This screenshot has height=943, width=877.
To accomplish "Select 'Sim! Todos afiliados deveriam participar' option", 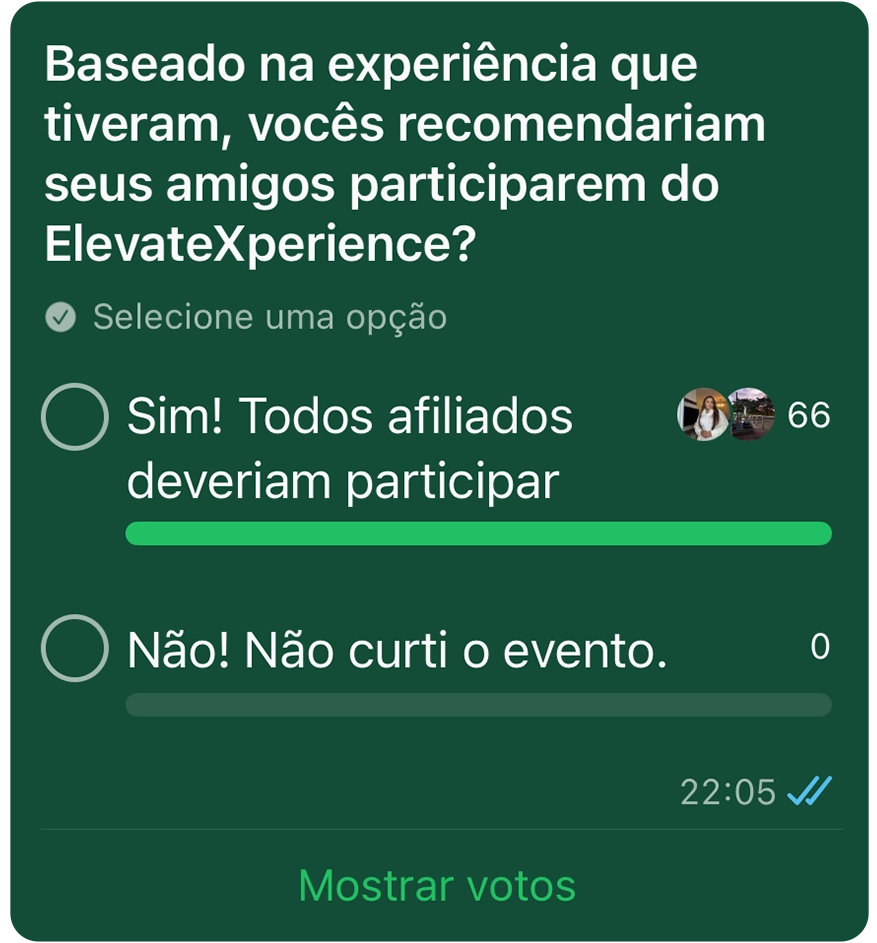I will click(x=75, y=417).
